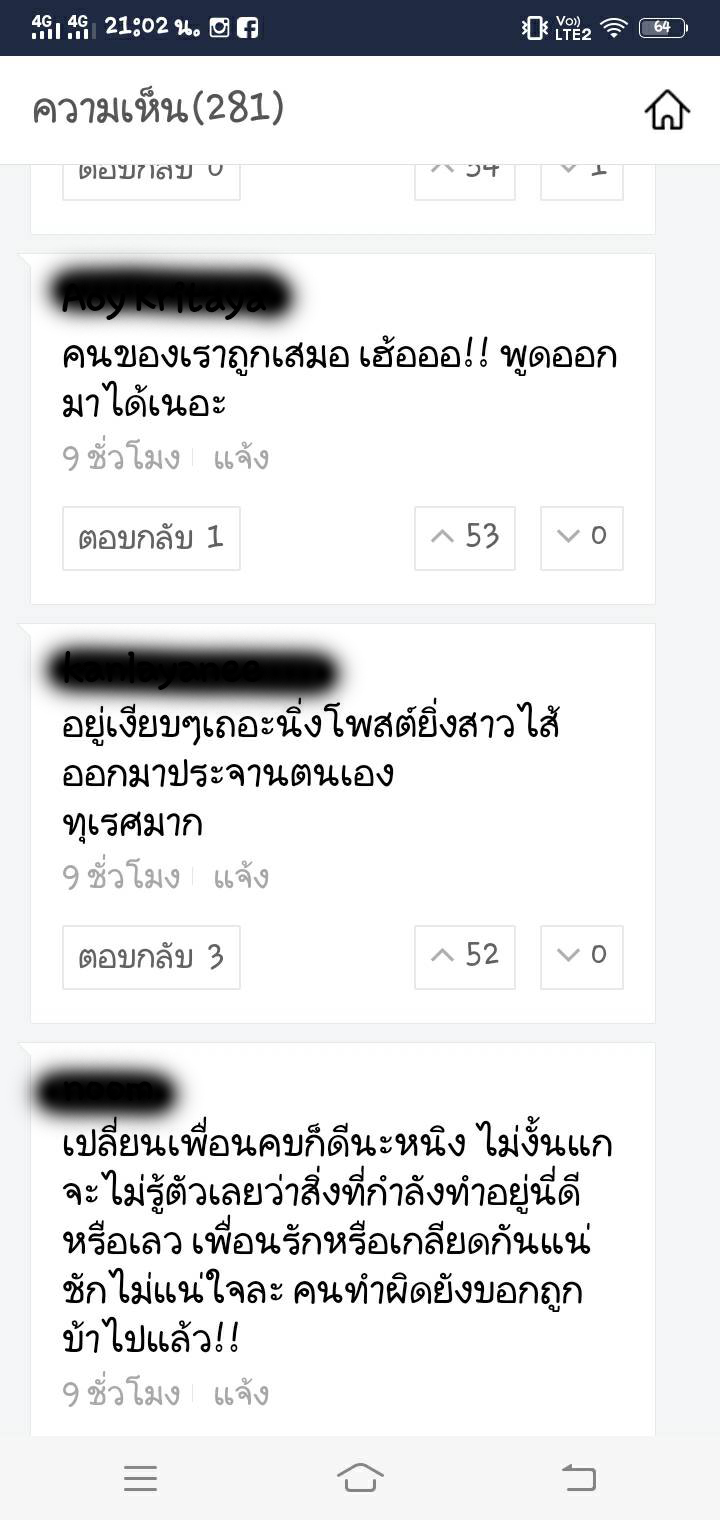The width and height of the screenshot is (720, 1520).
Task: Open the home icon in header
Action: pos(667,110)
